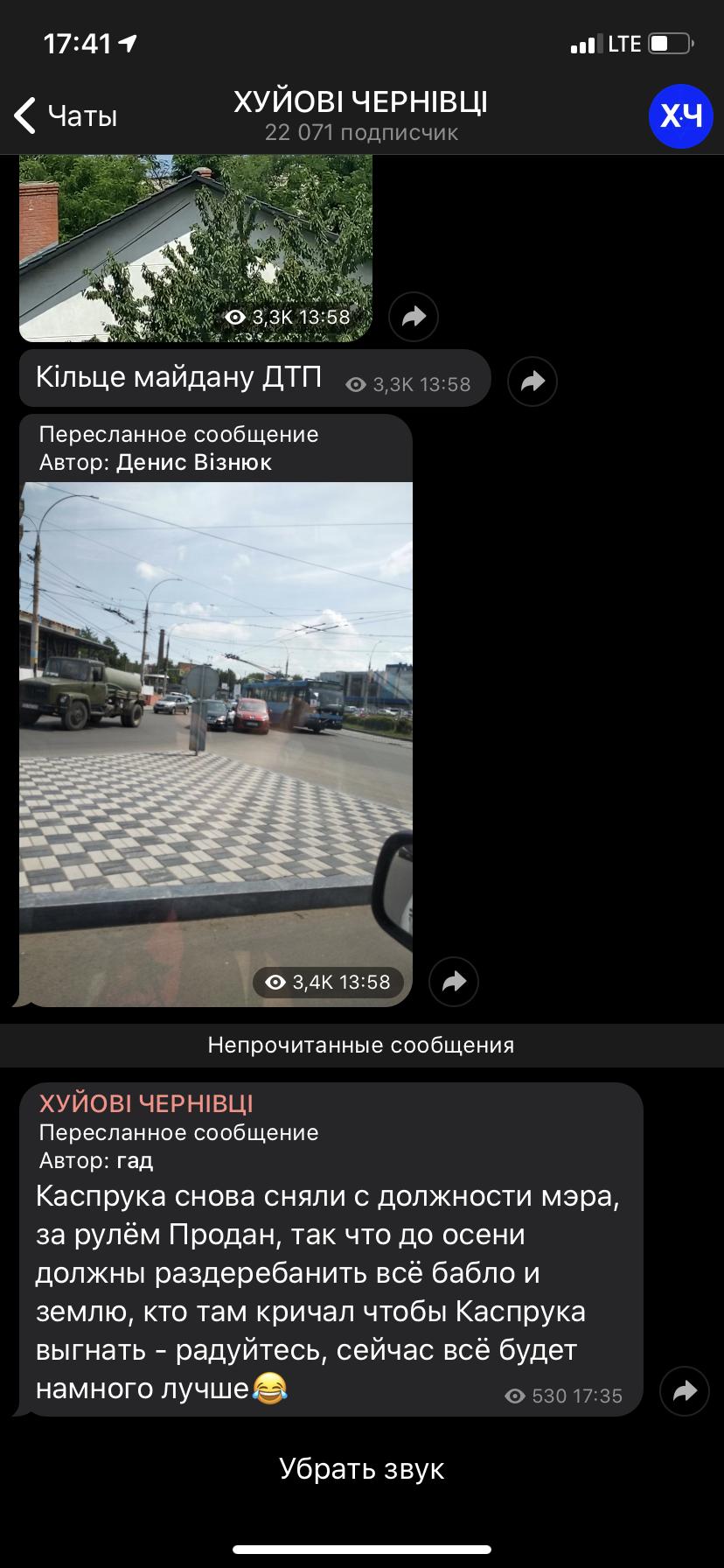Screen dimensions: 724x1568
Task: Share the street photo by Денис Візнюк
Action: point(454,982)
